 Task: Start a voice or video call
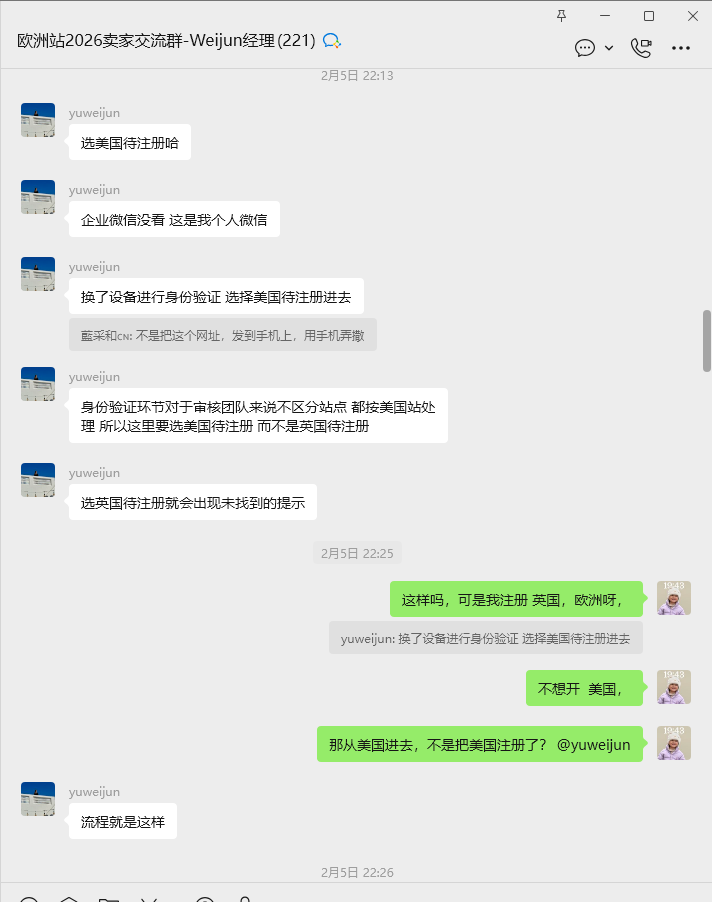(641, 48)
